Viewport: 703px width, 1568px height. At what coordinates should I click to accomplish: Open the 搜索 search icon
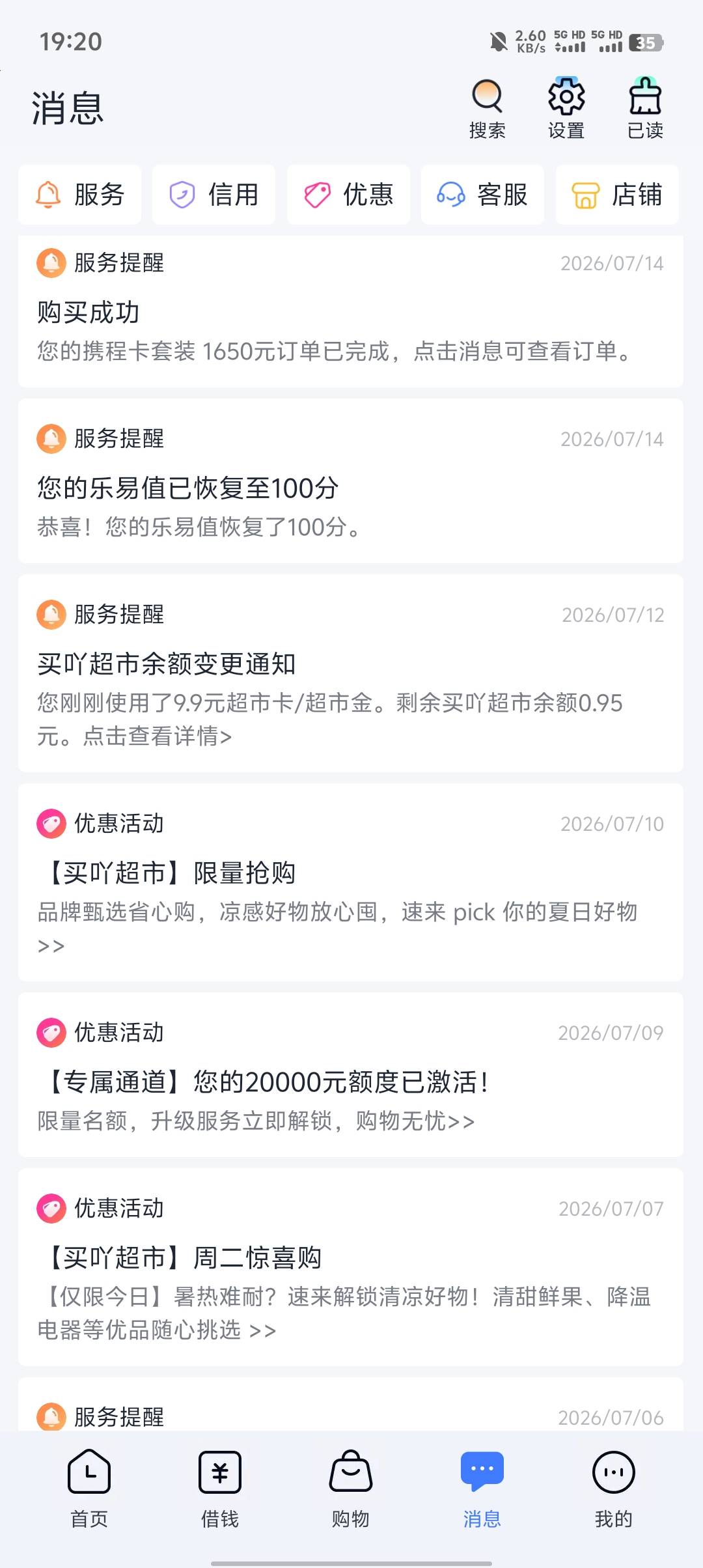(x=487, y=108)
